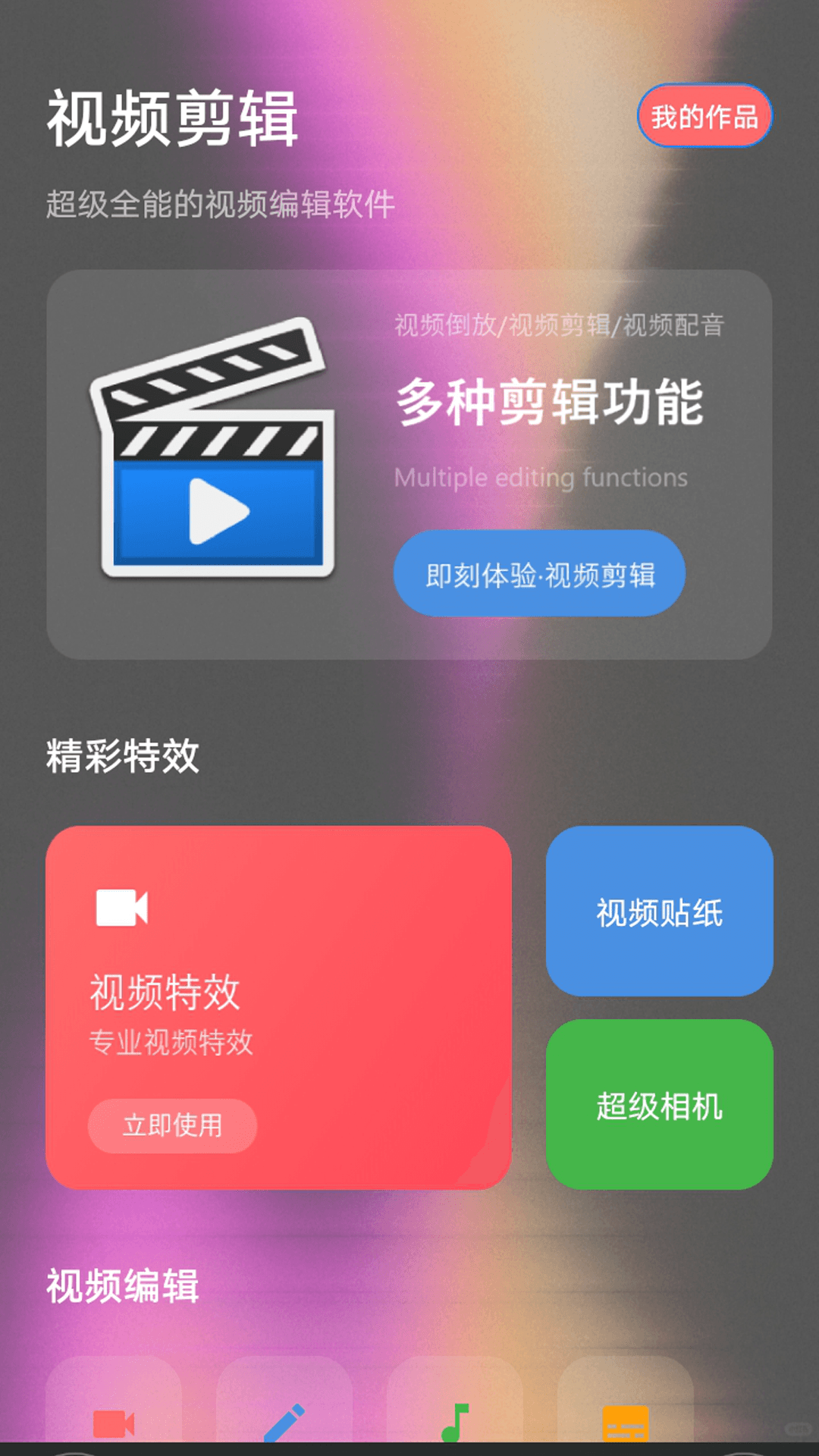Click the blue play triangle on the clapperboard
Image resolution: width=819 pixels, height=1456 pixels.
point(220,510)
